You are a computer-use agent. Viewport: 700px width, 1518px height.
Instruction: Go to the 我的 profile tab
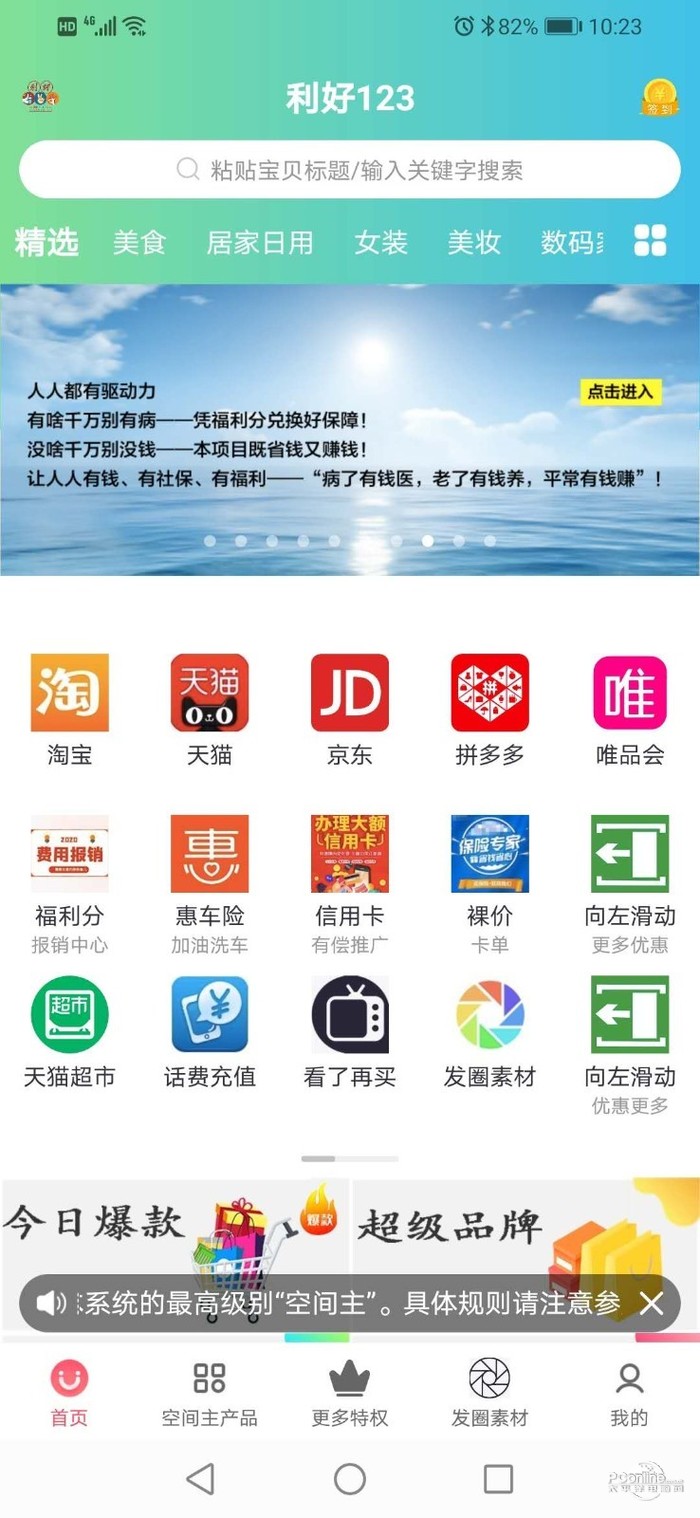[629, 1393]
